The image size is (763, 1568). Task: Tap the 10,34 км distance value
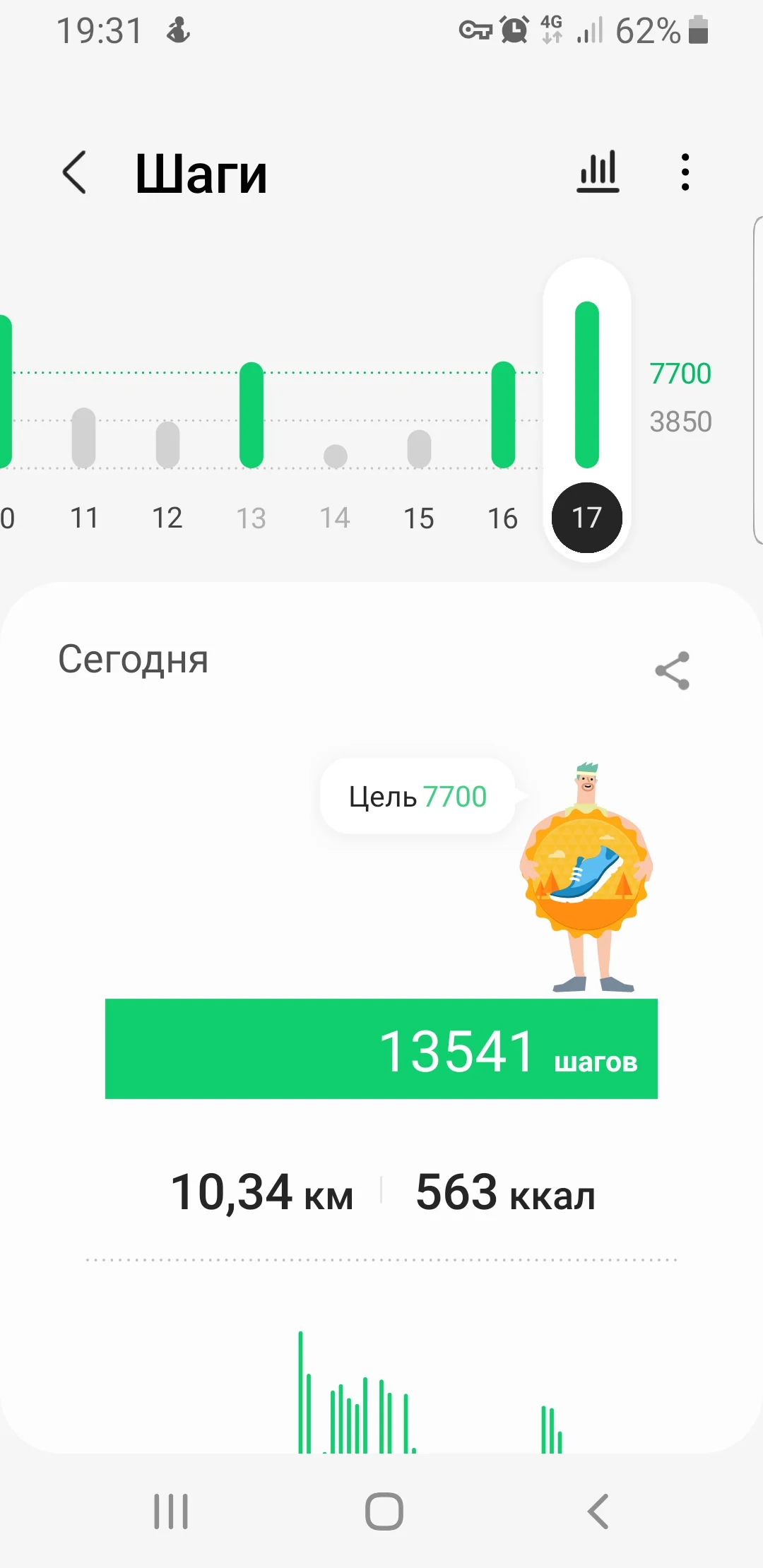click(263, 1194)
